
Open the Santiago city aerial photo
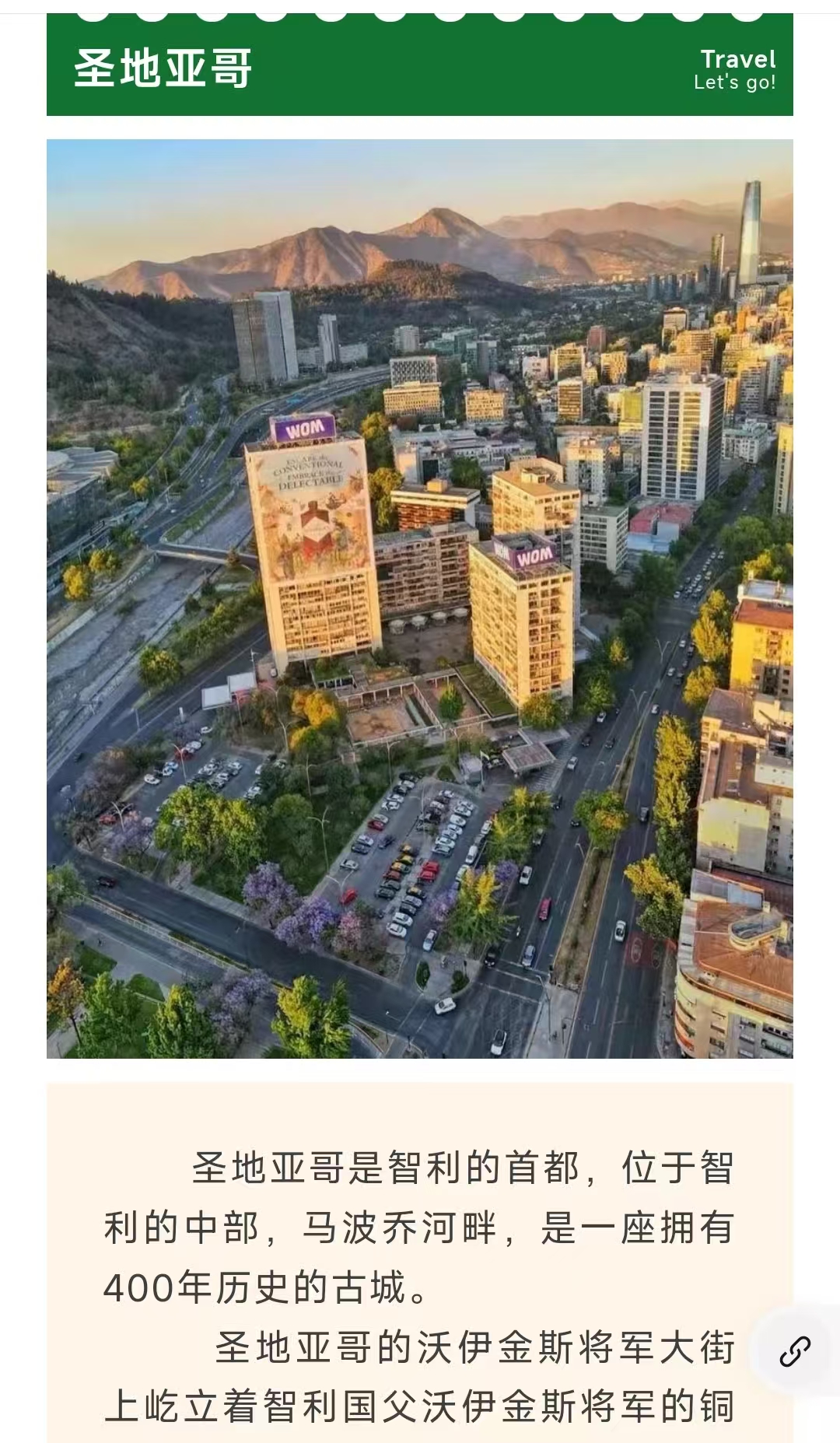point(420,598)
